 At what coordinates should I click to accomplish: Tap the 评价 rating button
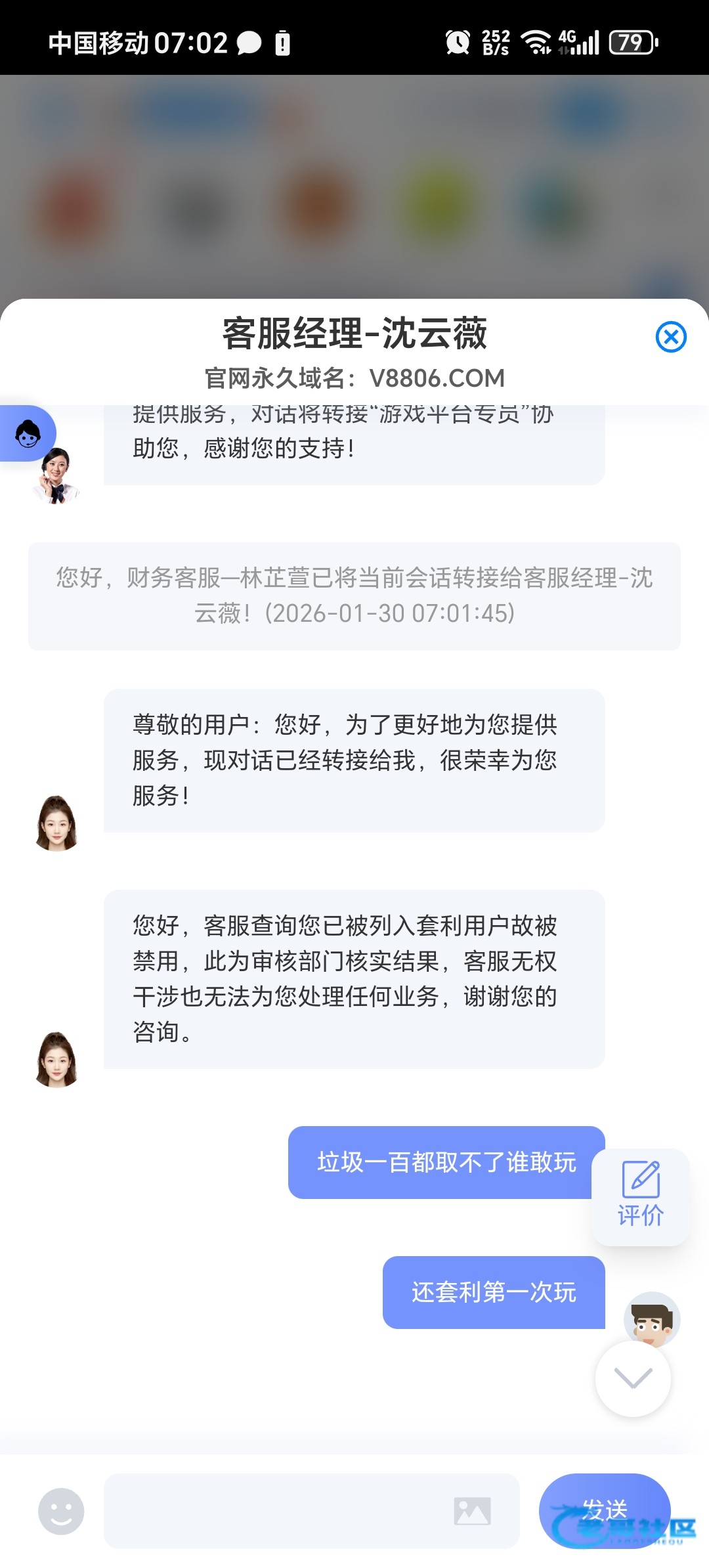click(641, 1196)
